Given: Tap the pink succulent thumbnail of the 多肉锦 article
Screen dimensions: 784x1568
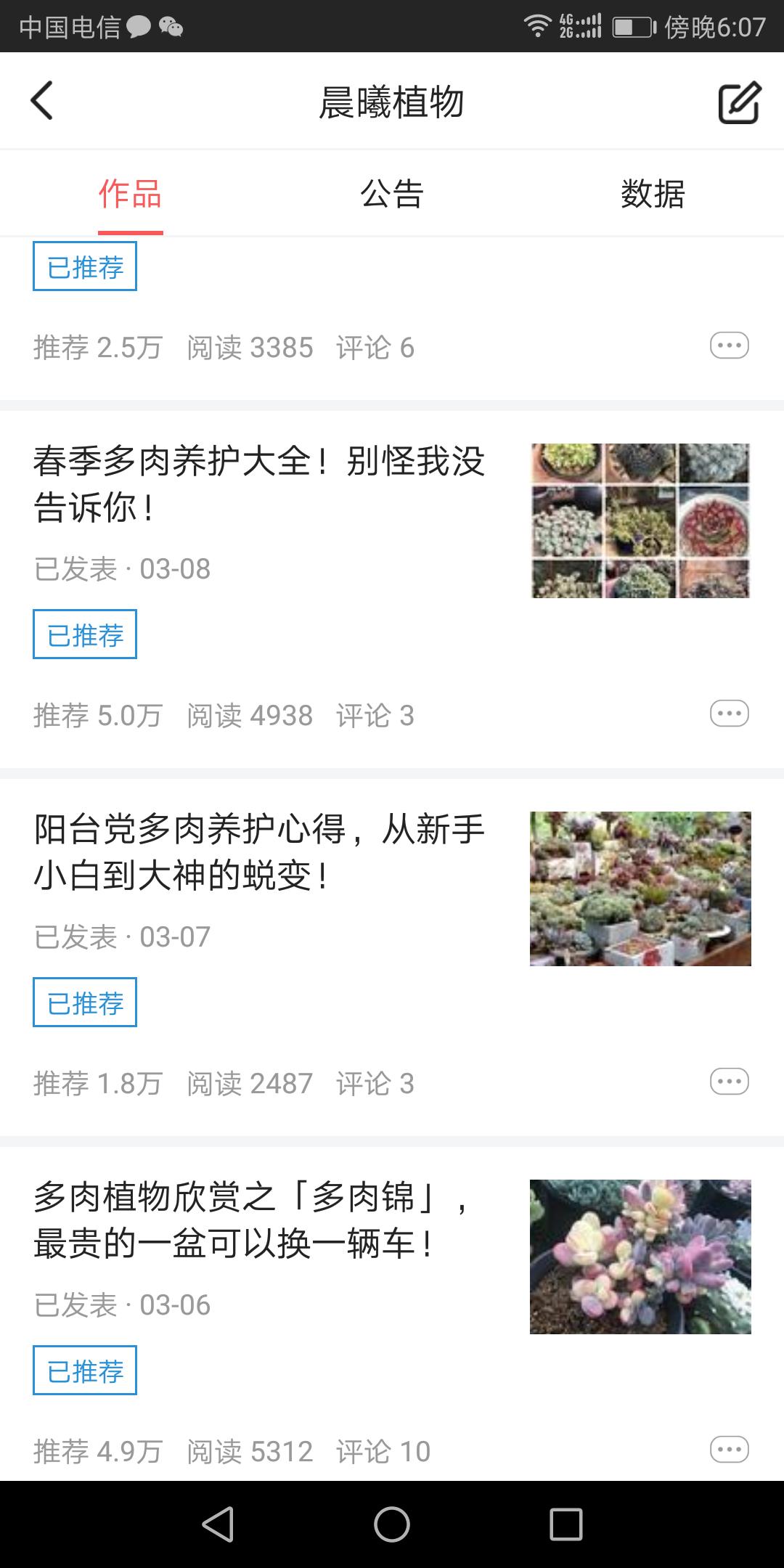Looking at the screenshot, I should [640, 1254].
